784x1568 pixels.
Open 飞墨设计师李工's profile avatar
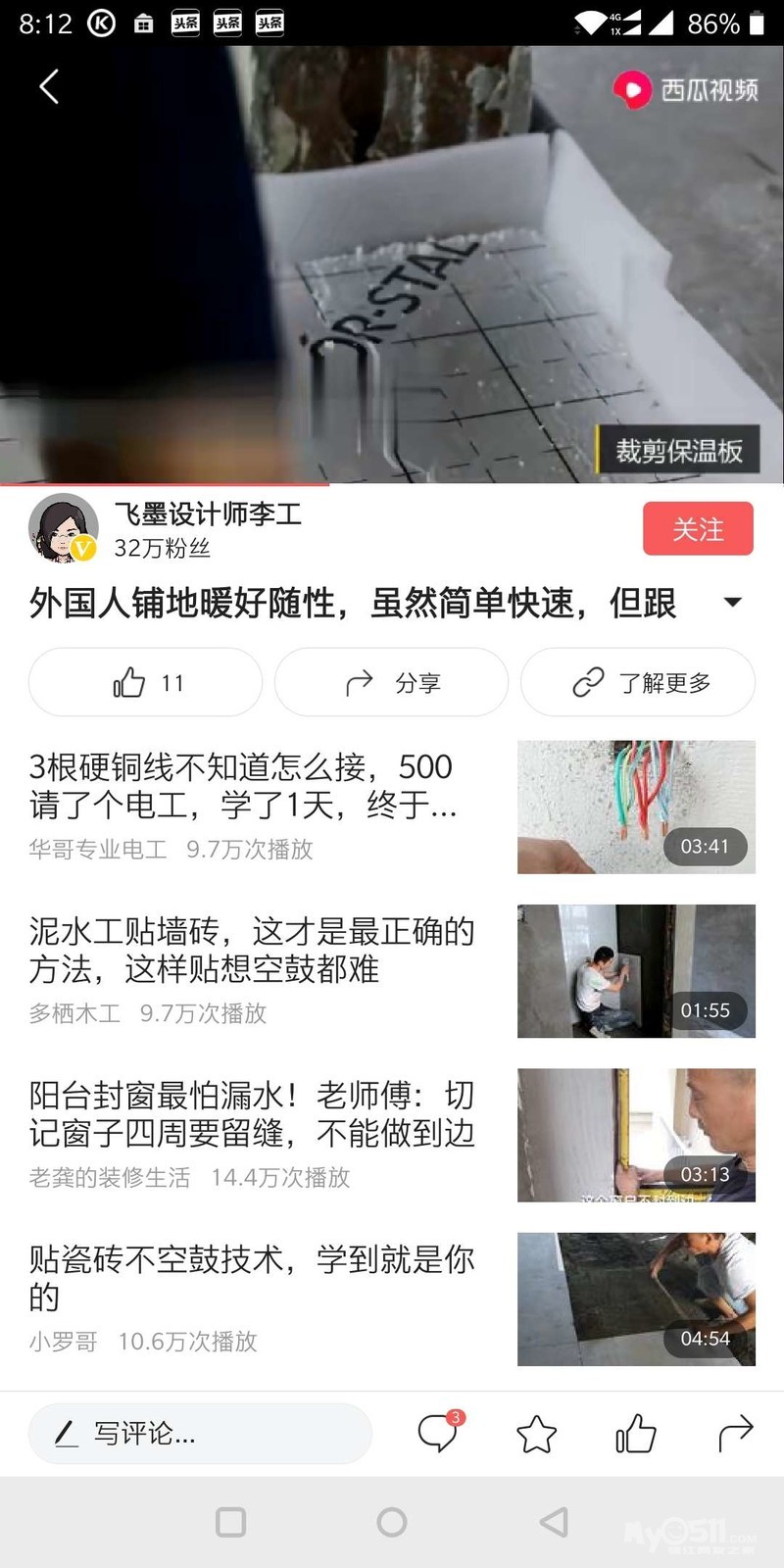(63, 528)
